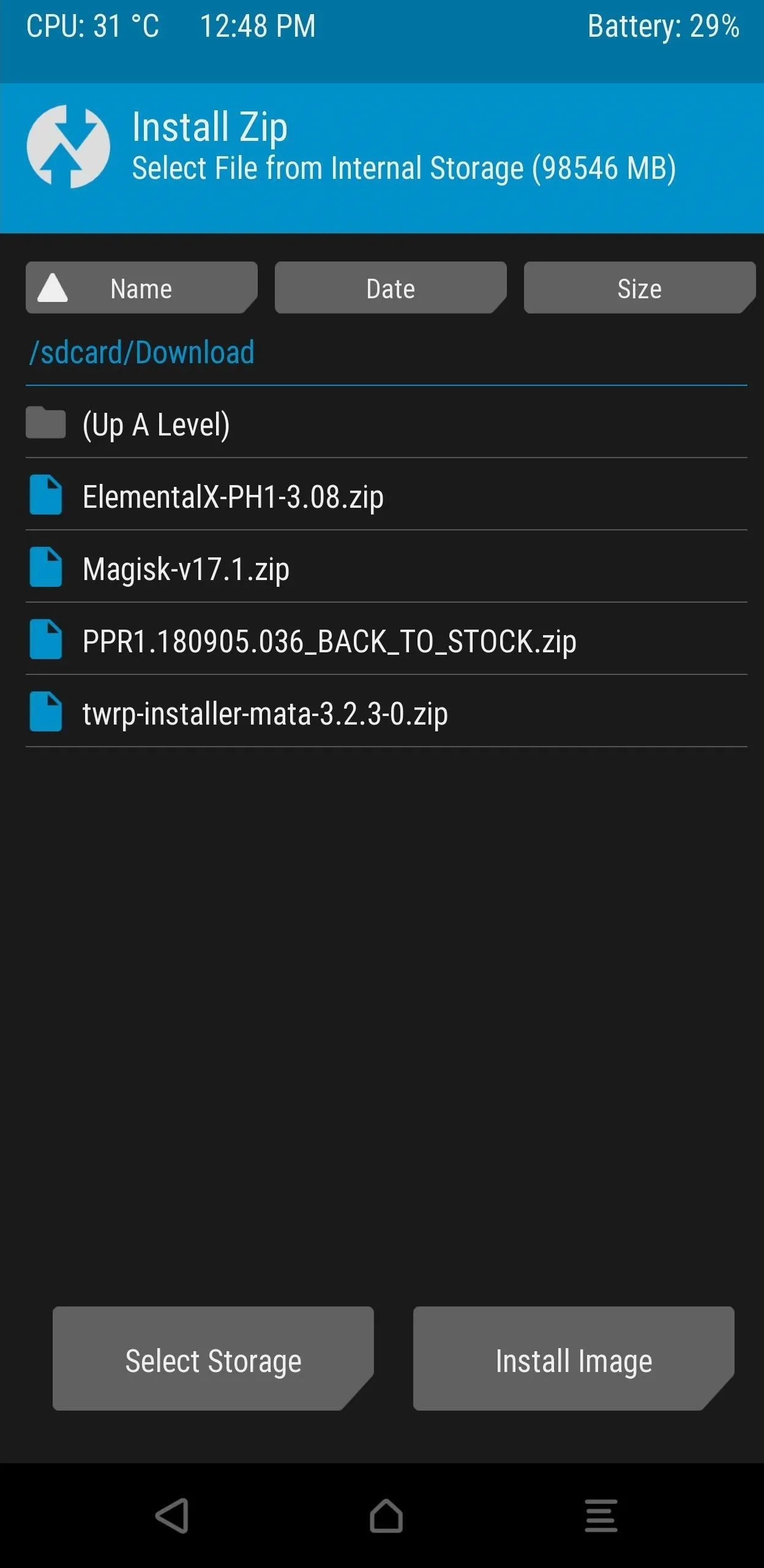Open the log console icon
The width and height of the screenshot is (764, 1568).
(x=601, y=1516)
